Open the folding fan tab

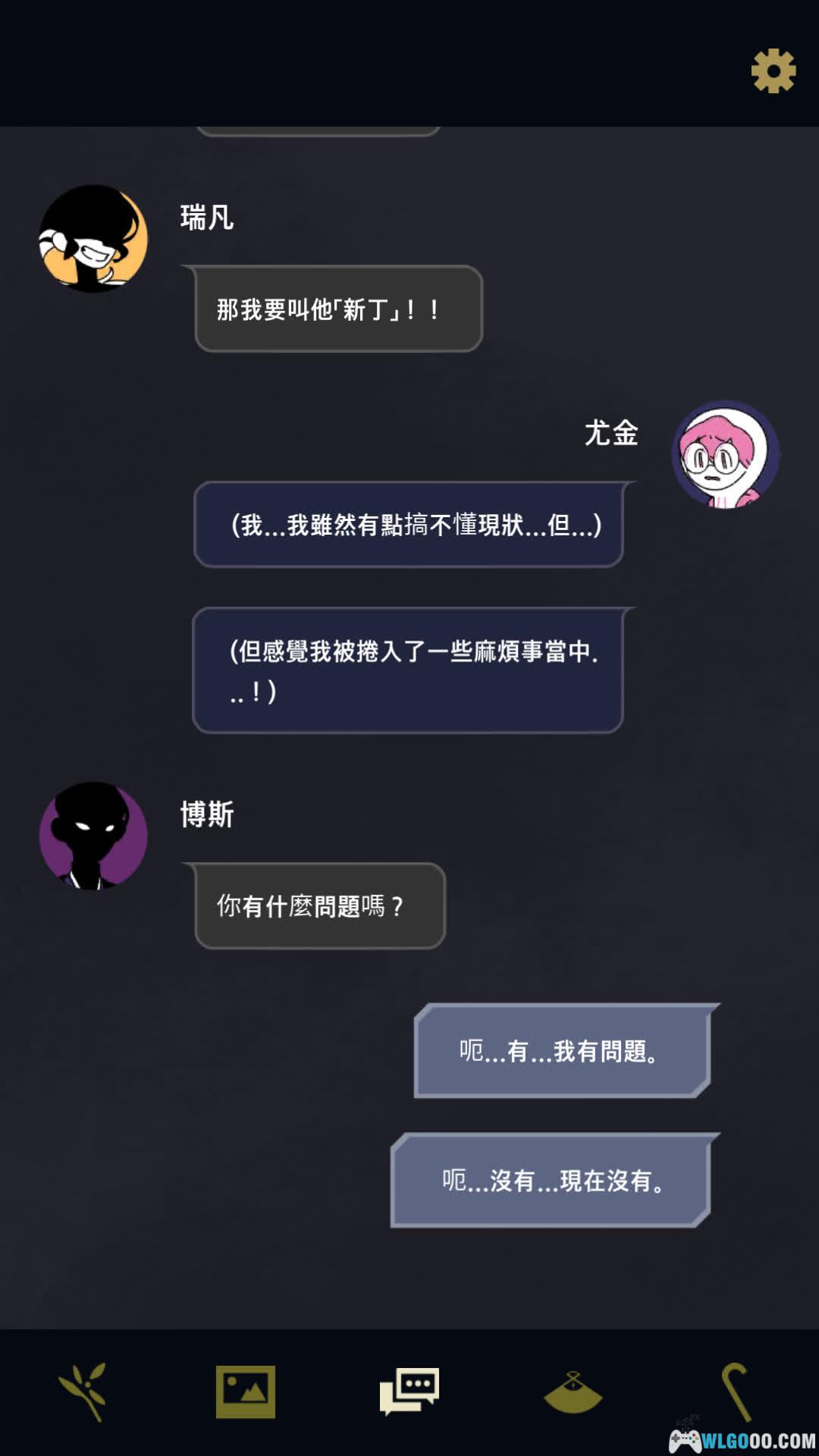[x=573, y=1393]
